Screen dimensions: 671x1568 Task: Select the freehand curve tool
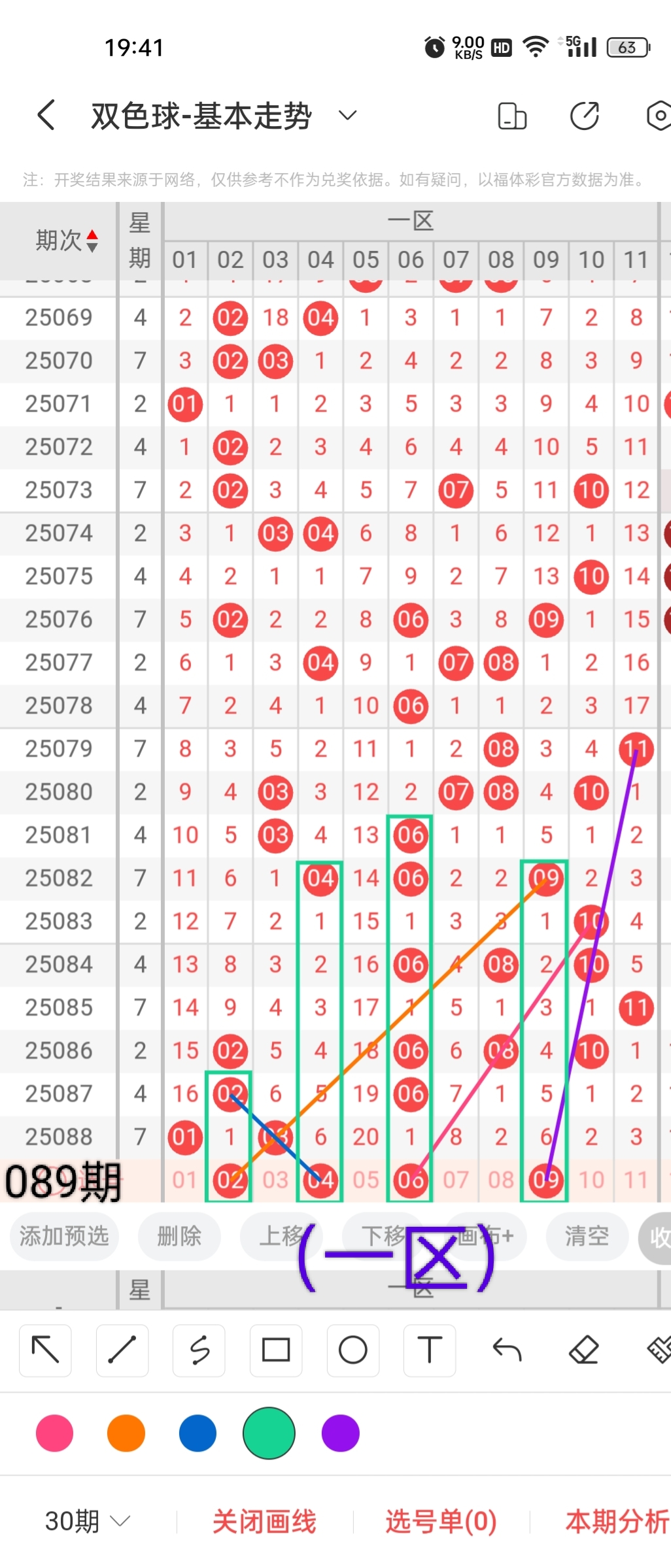[x=199, y=1350]
